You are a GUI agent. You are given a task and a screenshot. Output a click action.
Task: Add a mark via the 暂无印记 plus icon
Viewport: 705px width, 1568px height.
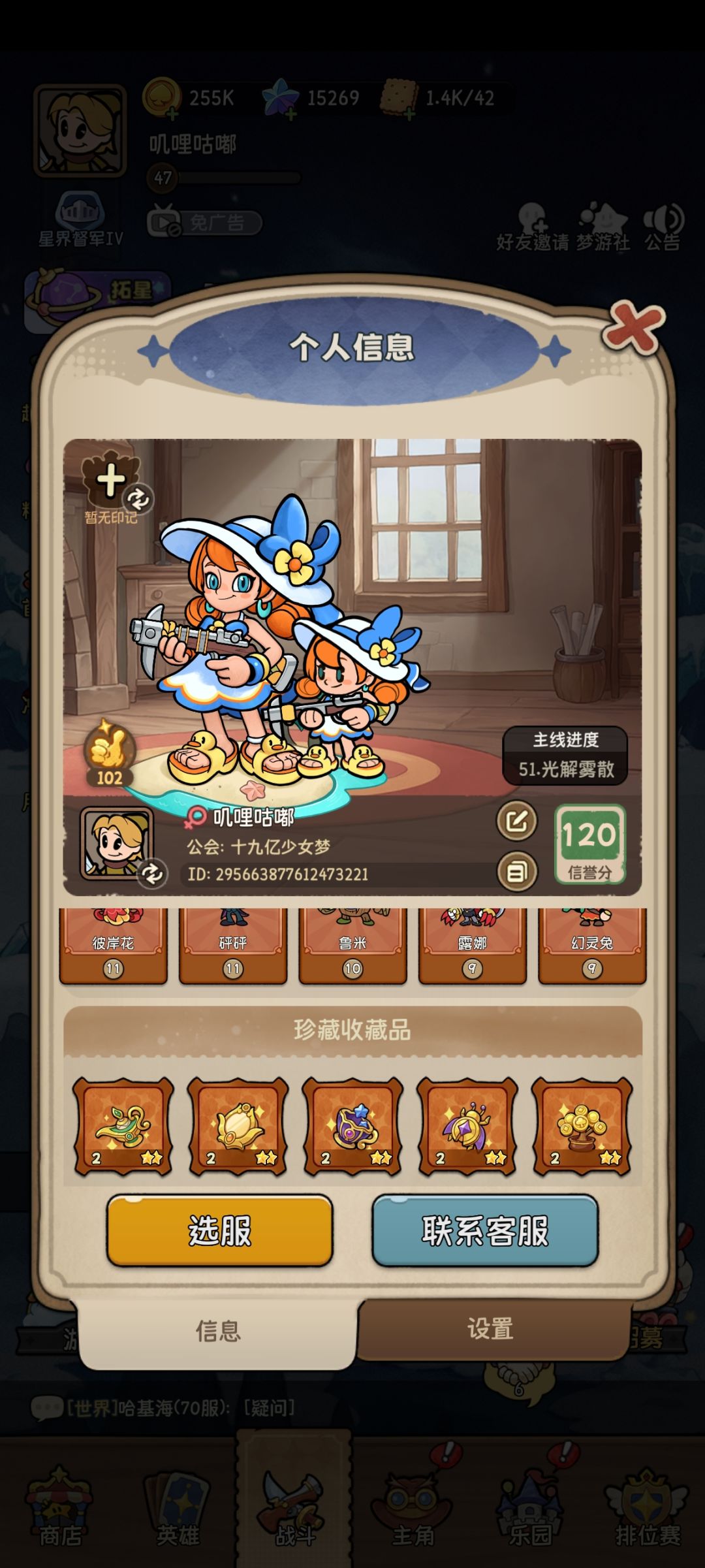(111, 481)
